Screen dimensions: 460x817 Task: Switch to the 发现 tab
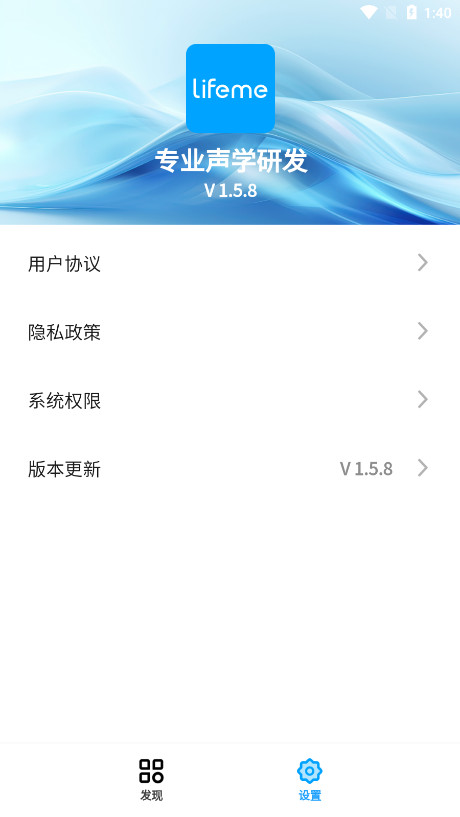point(151,779)
